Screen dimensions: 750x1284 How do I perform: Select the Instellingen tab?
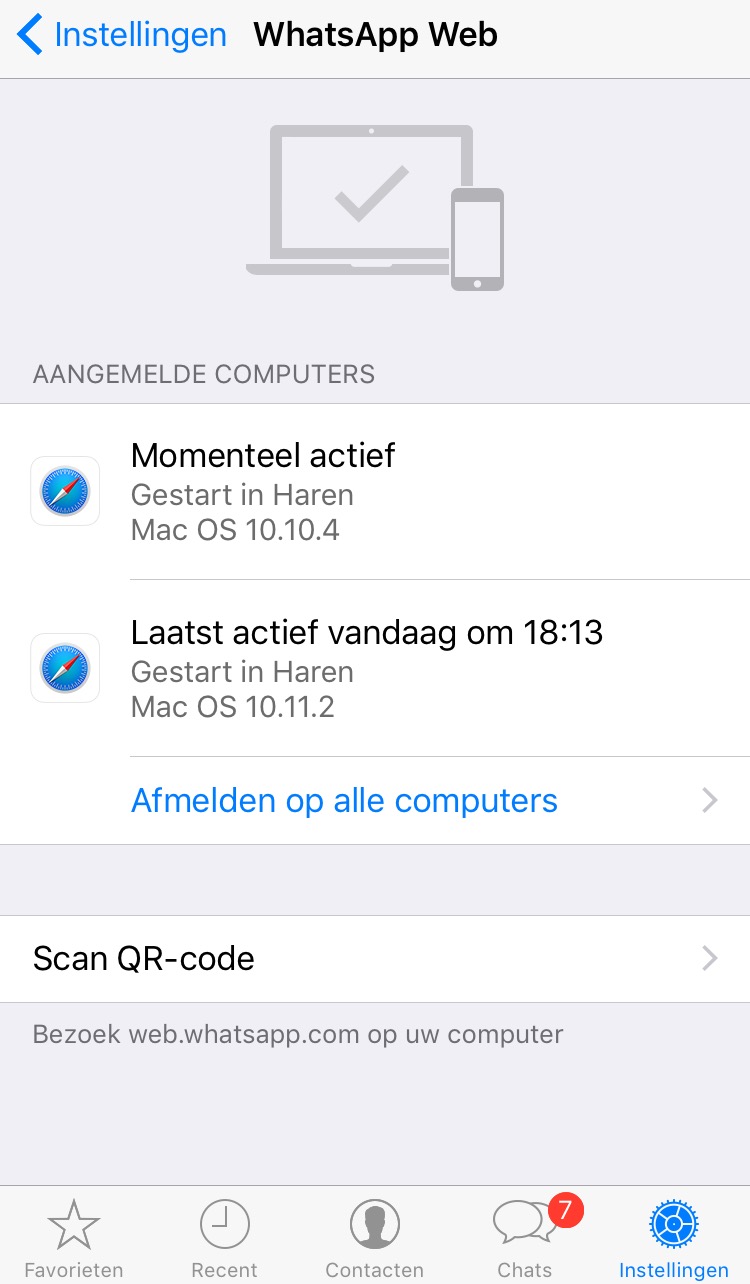(x=674, y=1238)
